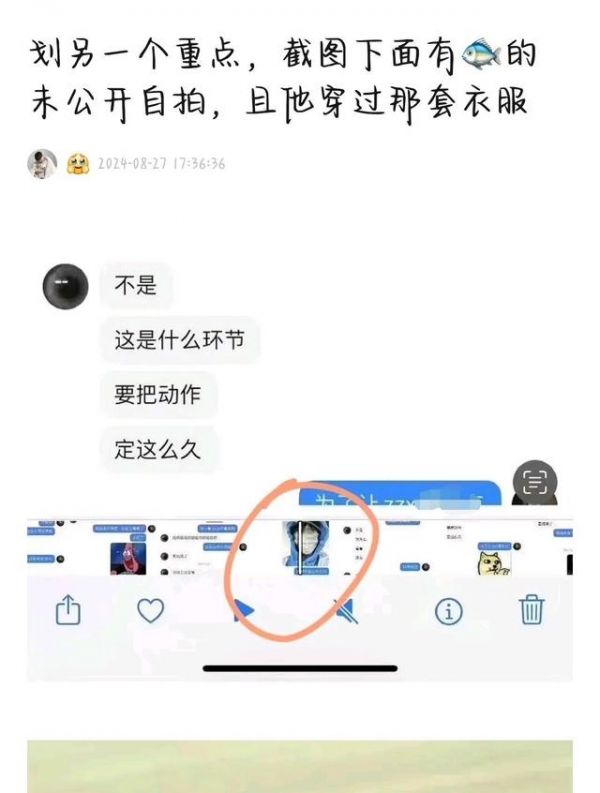This screenshot has height=793, width=600.
Task: Open the partially visible image at the bottom
Action: (300, 767)
